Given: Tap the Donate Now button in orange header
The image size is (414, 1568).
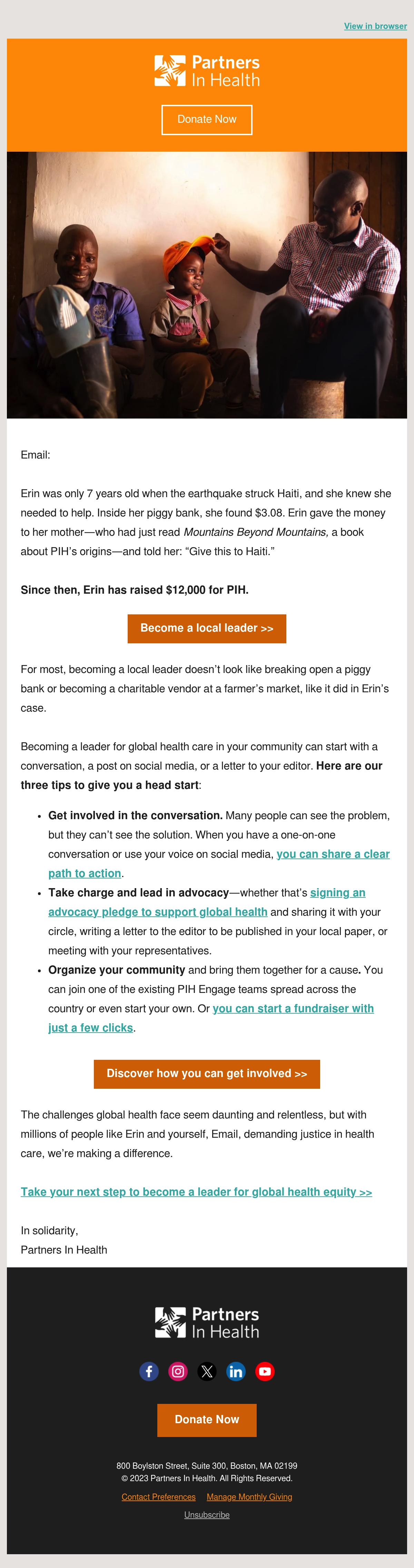Looking at the screenshot, I should [207, 119].
